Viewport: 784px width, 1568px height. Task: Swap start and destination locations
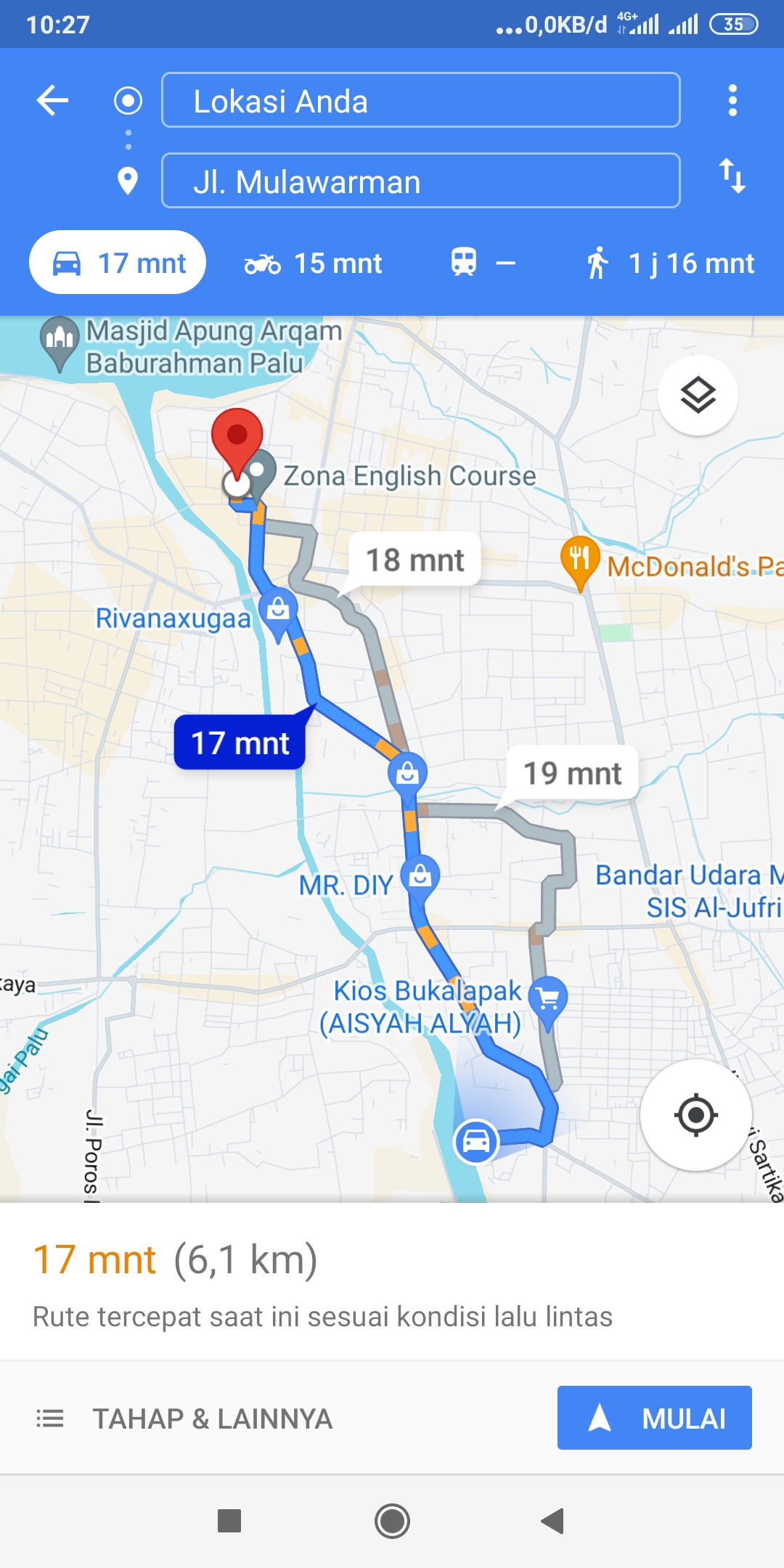[x=732, y=176]
